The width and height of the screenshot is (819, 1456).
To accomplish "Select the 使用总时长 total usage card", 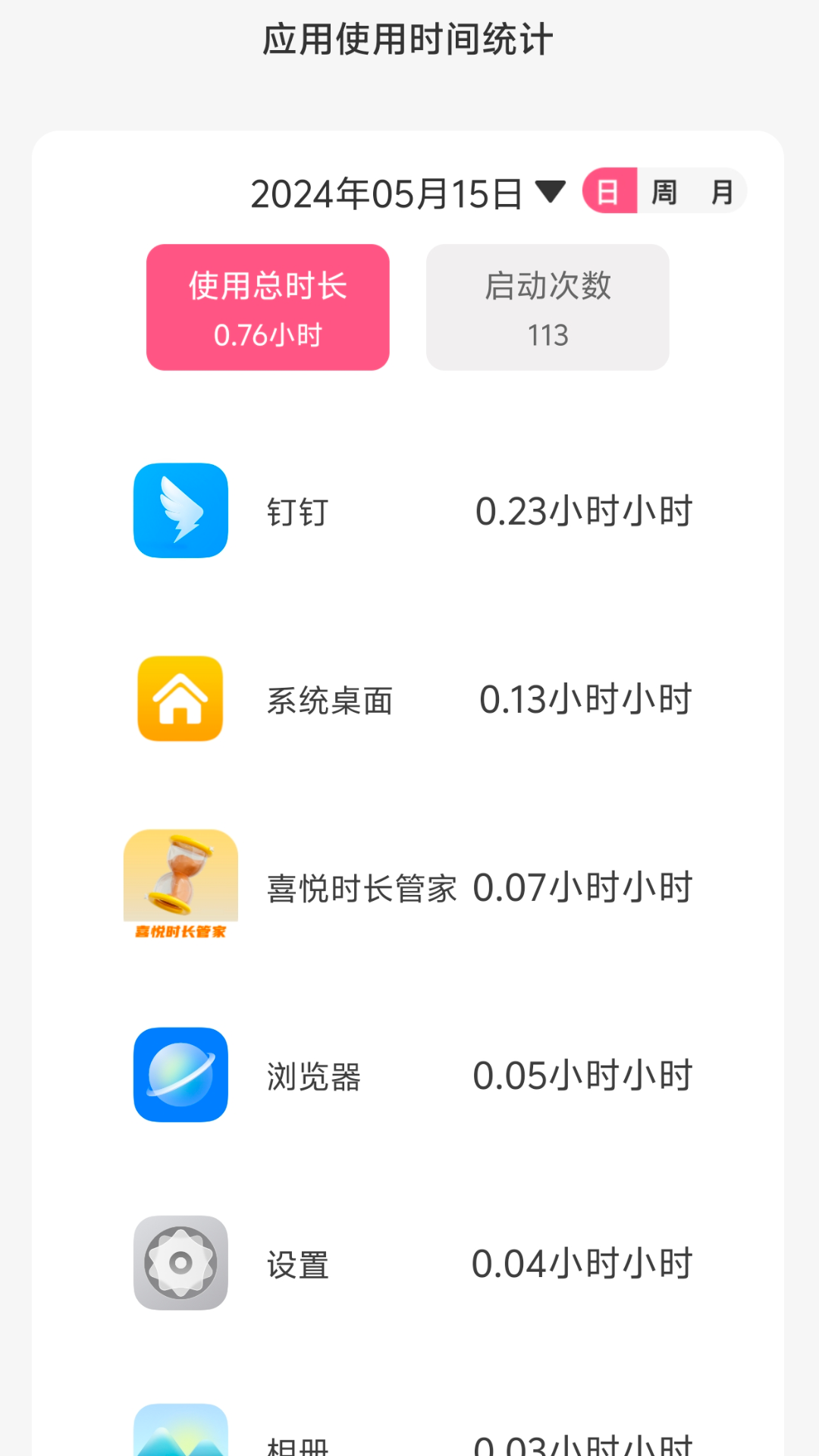I will tap(267, 306).
